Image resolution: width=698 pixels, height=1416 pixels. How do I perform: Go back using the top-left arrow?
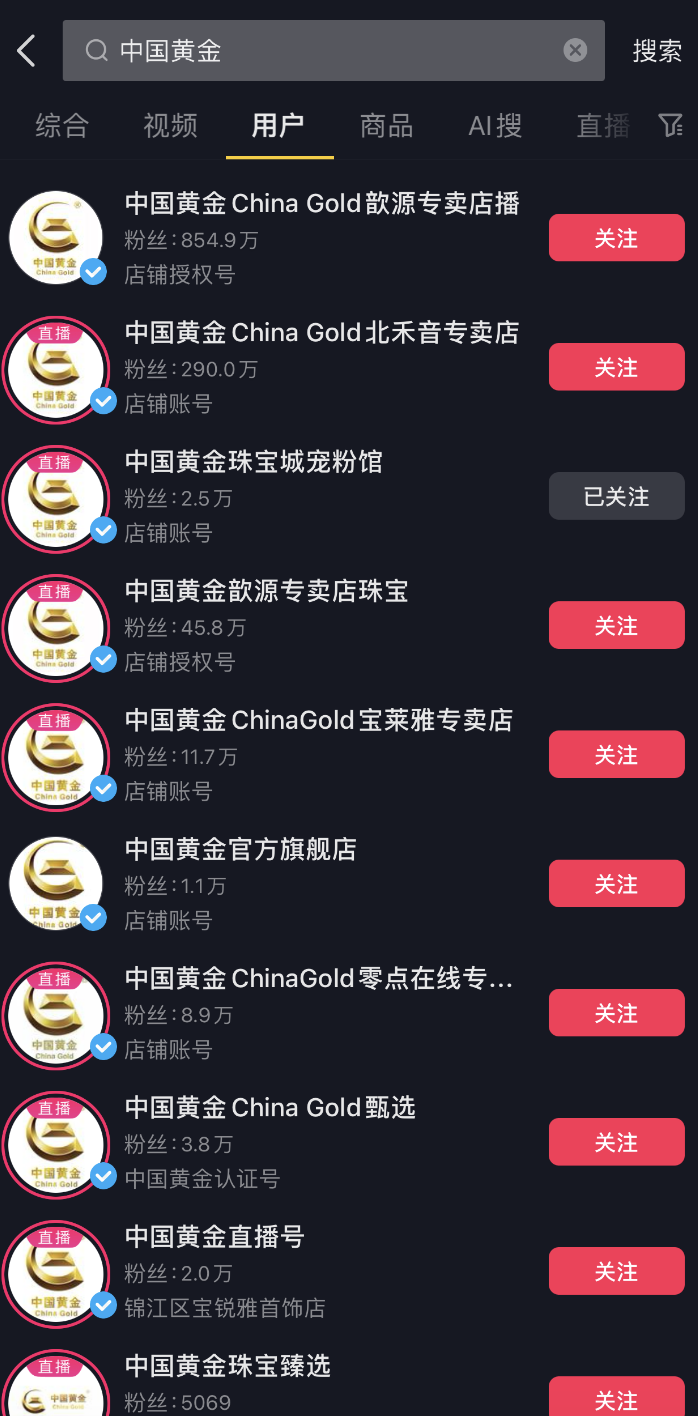(x=27, y=50)
